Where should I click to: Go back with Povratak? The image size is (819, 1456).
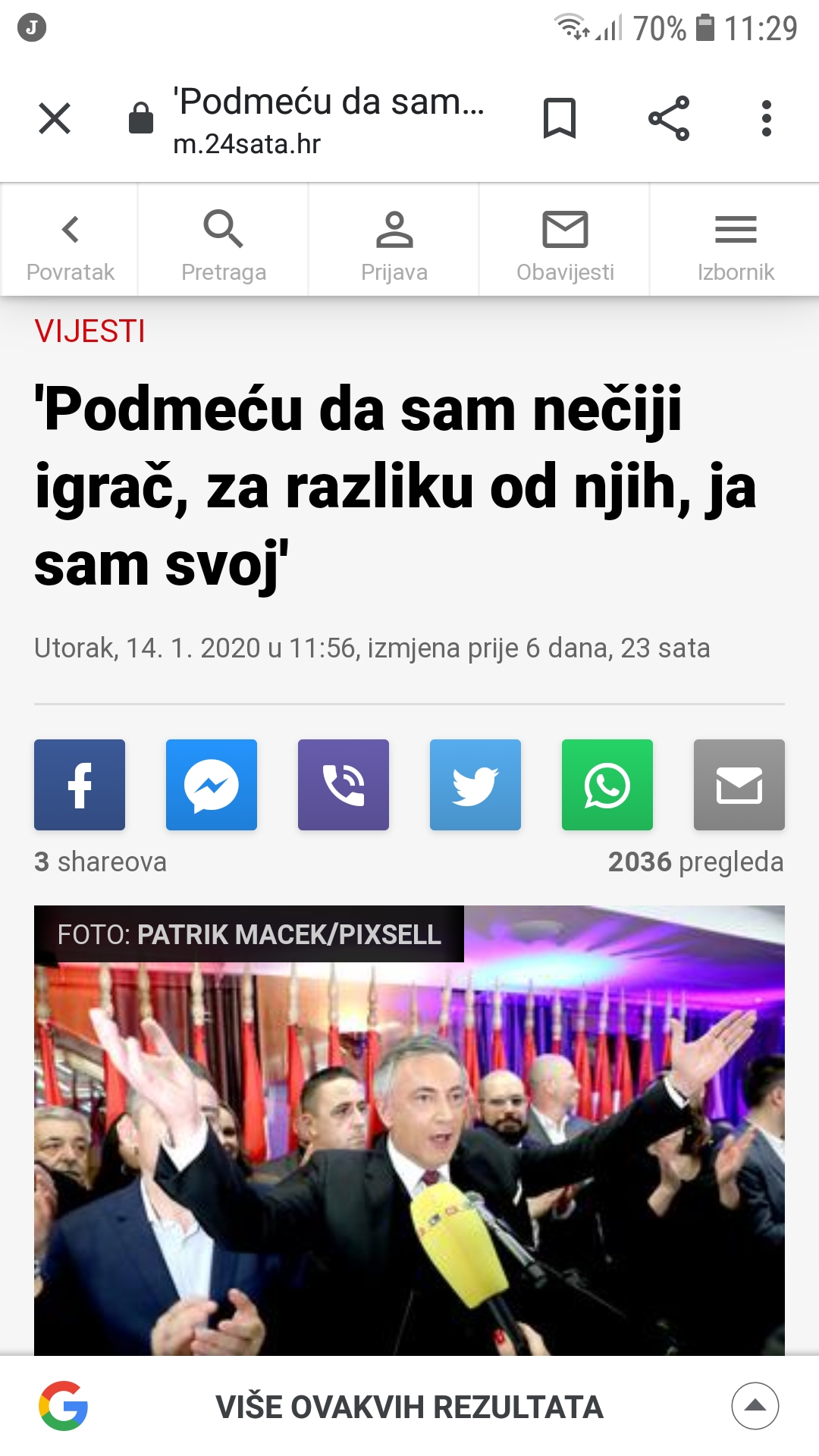click(x=71, y=241)
